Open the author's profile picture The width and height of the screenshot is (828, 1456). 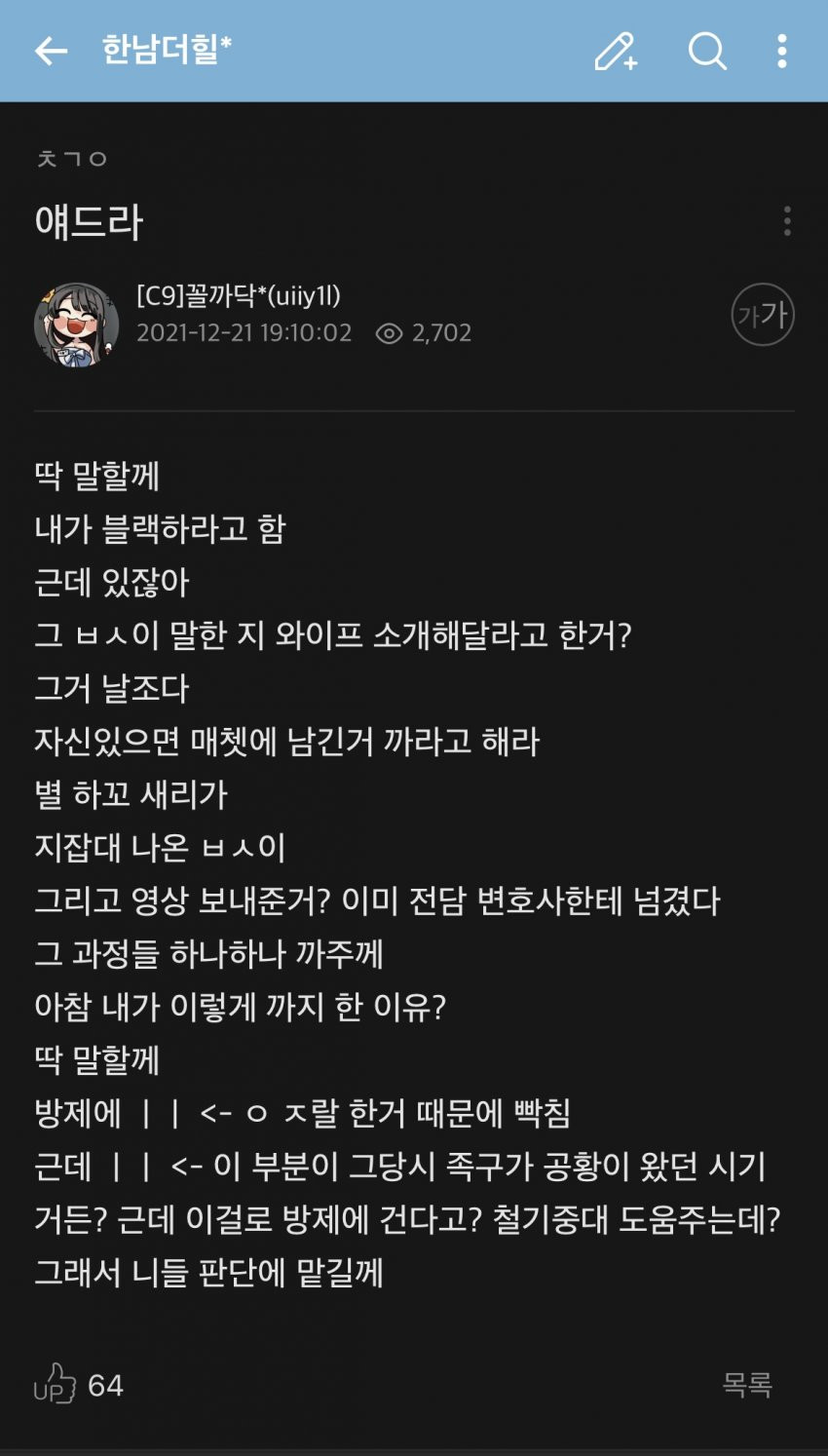pos(76,325)
